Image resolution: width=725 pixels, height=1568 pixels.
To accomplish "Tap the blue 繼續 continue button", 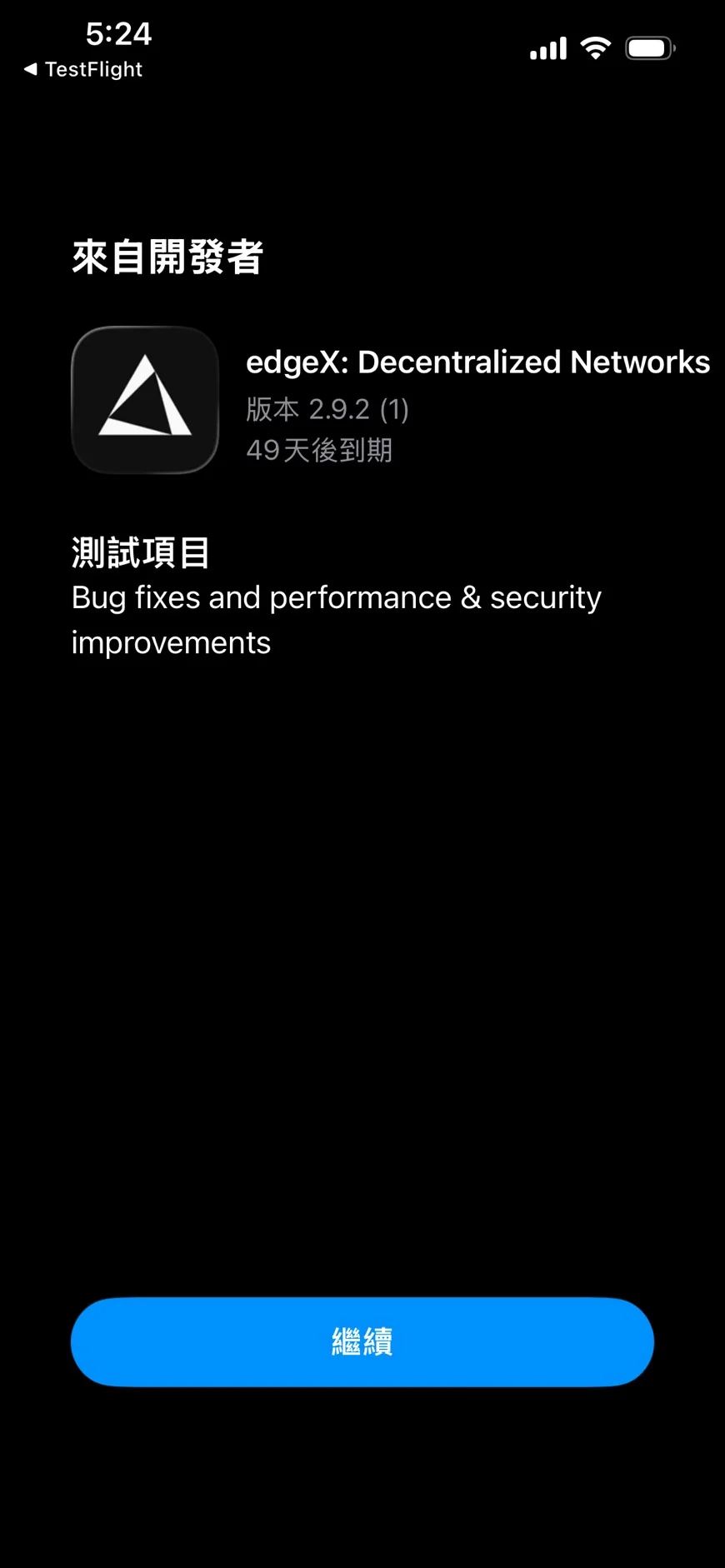I will point(362,1341).
